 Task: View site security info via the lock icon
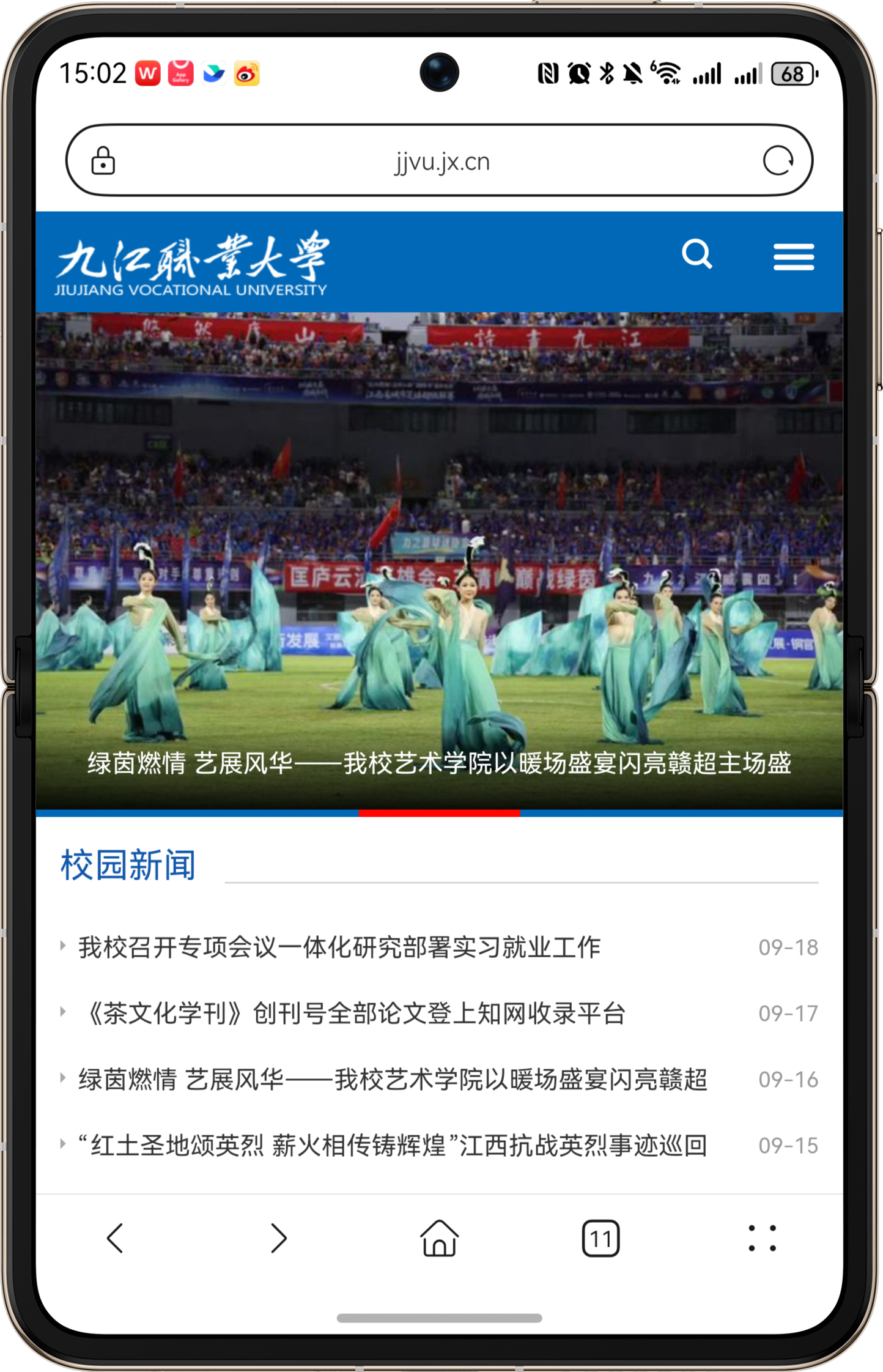tap(103, 161)
